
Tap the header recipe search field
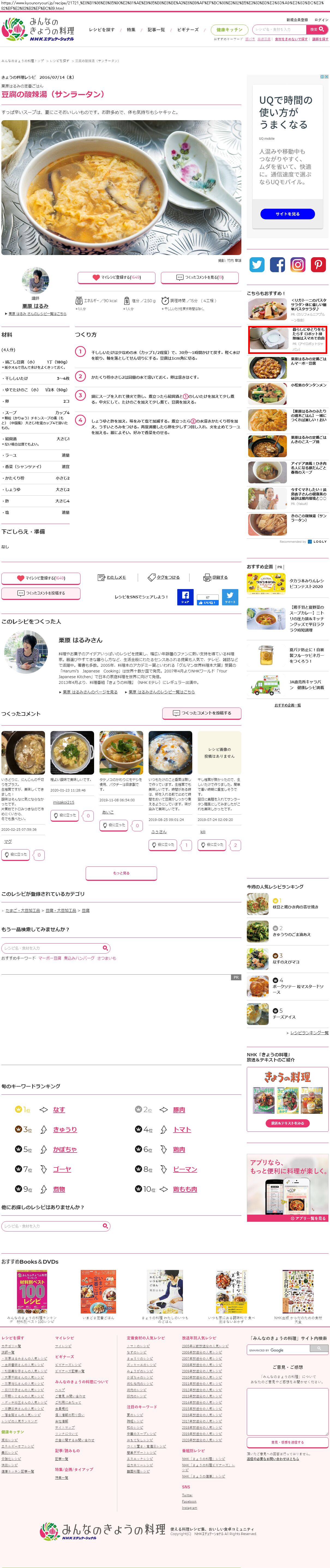280,29
